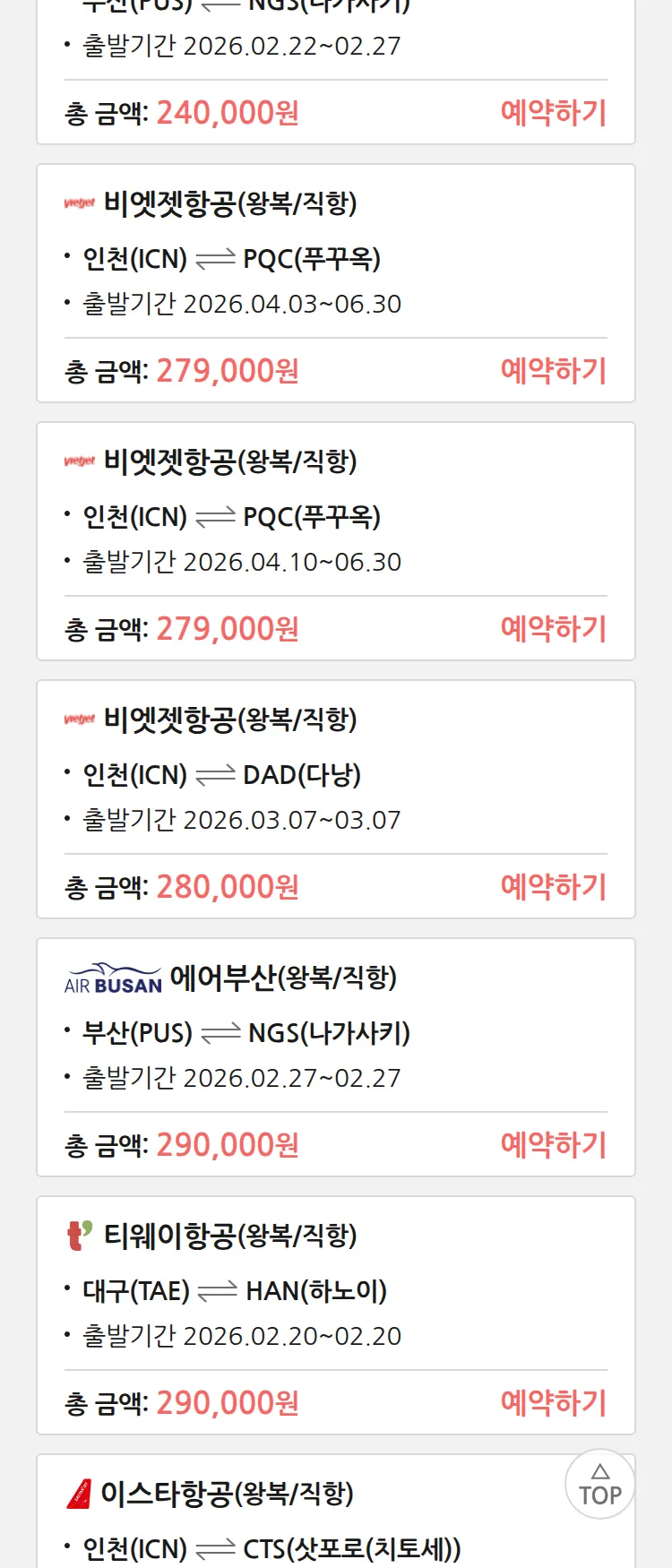Tap 예약하기 for the 240,000원 fare
Screen dimensions: 672x1568
coord(553,113)
